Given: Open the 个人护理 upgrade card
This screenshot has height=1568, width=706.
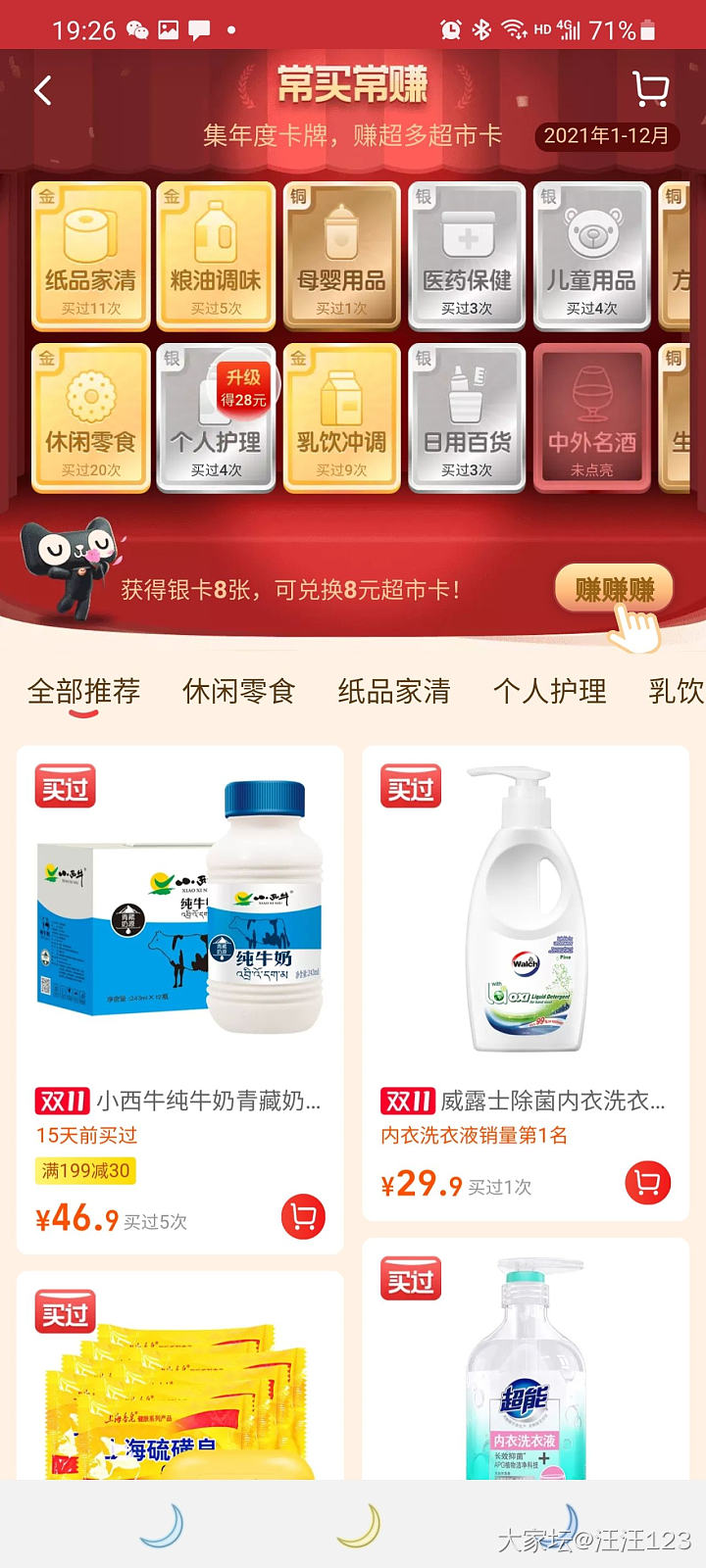Looking at the screenshot, I should 216,416.
